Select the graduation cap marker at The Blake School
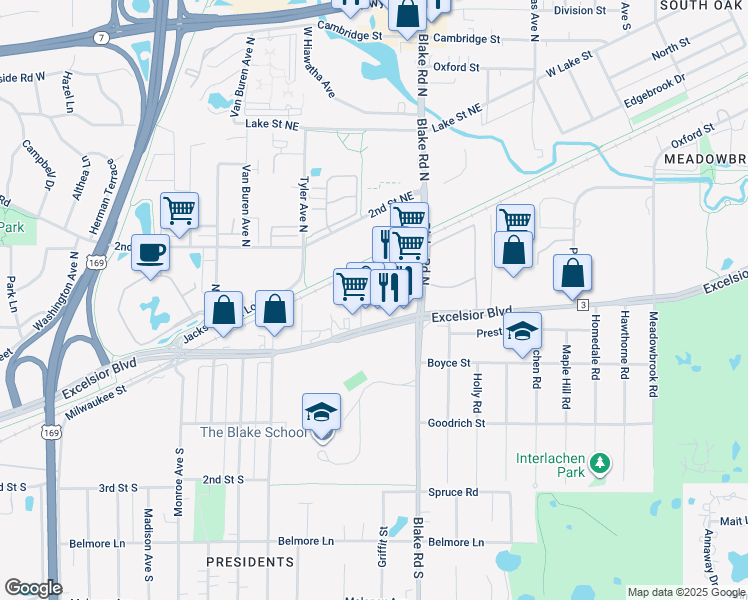Viewport: 748px width, 600px height. 321,411
